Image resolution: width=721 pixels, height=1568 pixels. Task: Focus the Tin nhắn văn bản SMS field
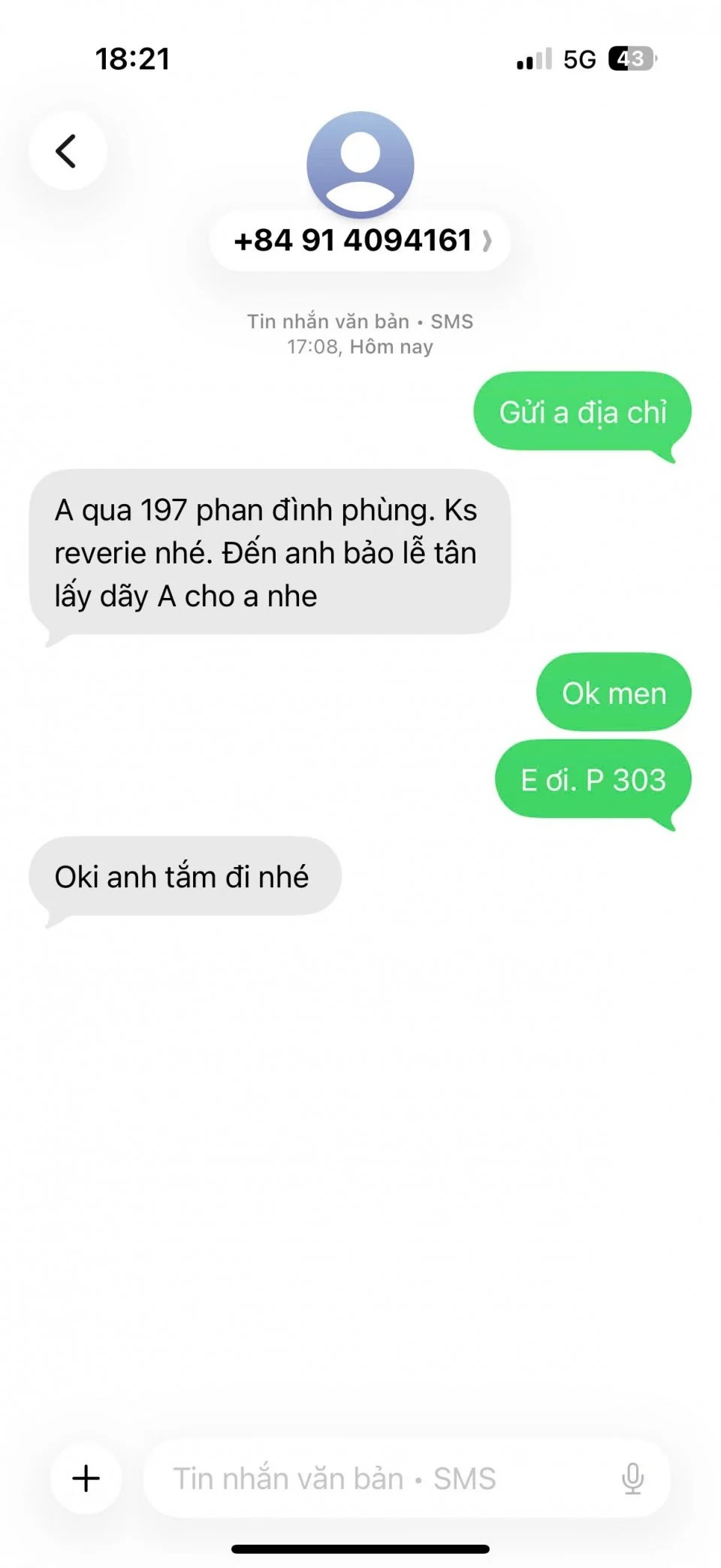[x=376, y=1478]
